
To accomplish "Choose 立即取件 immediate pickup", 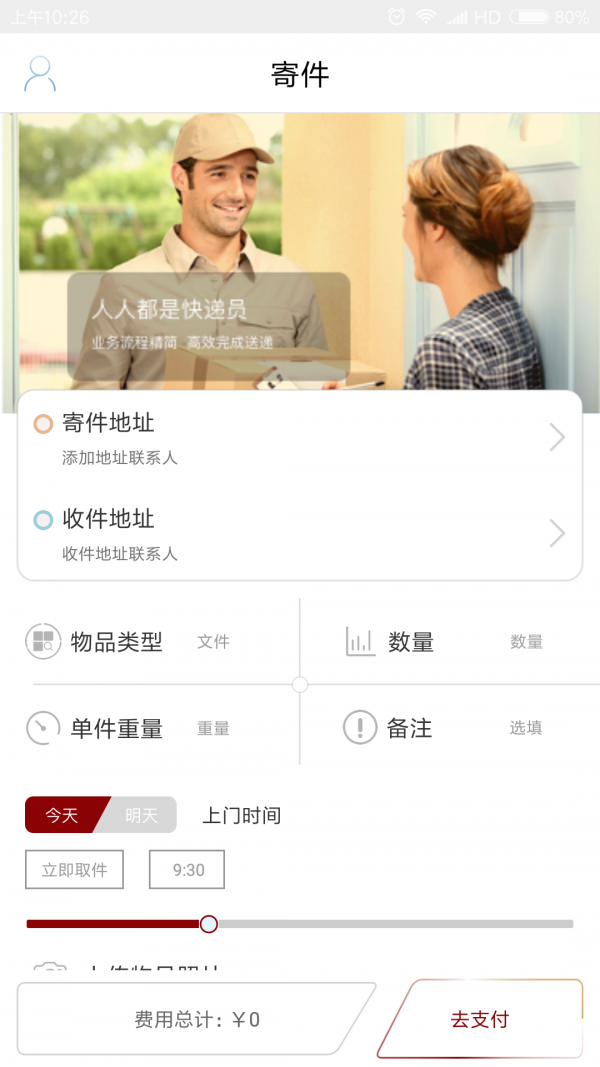I will pyautogui.click(x=74, y=870).
